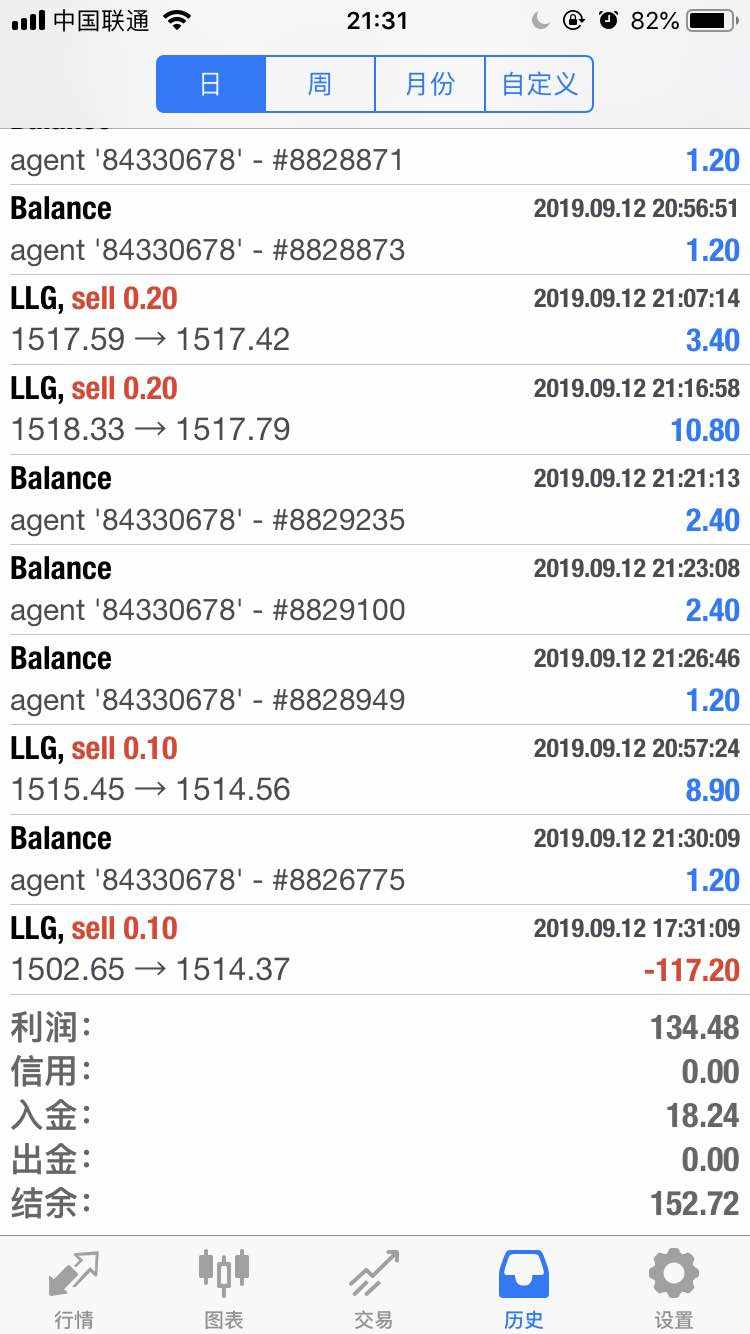Select the 历史 history tab
Screen dimensions: 750x1334
click(524, 1289)
